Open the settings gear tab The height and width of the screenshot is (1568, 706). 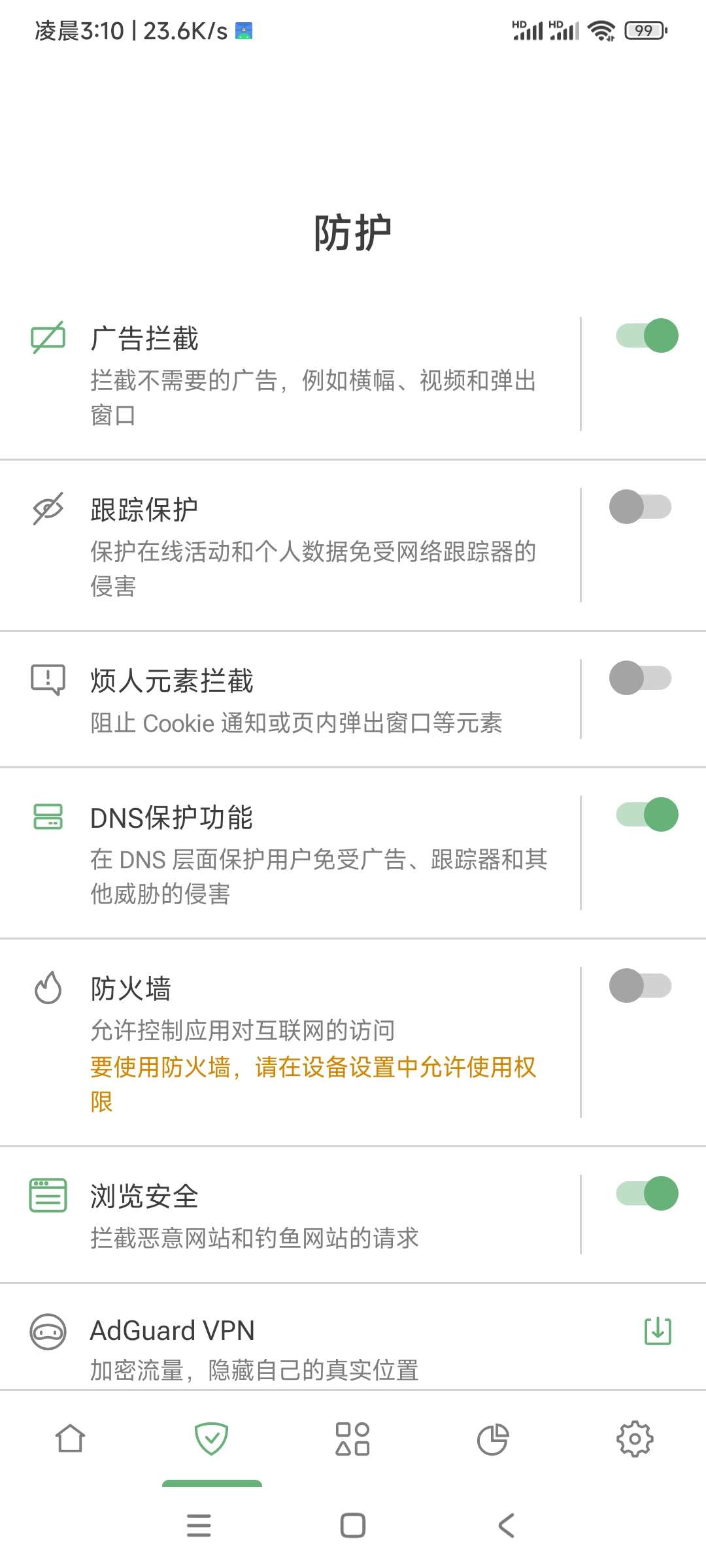tap(635, 1439)
